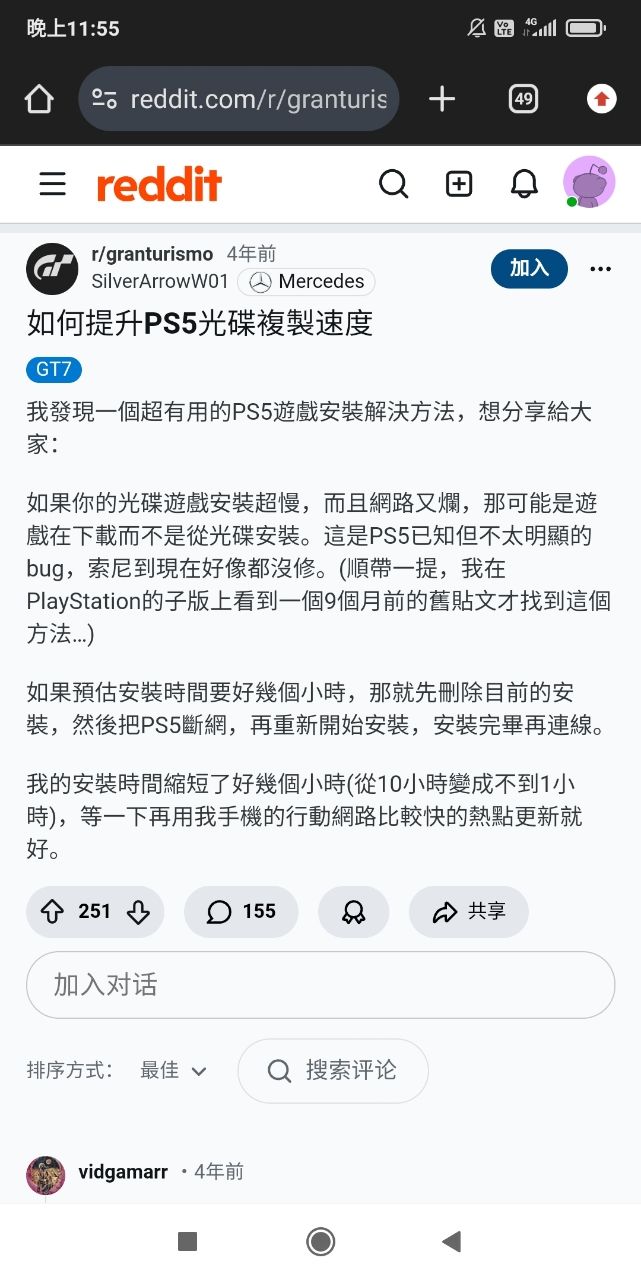The image size is (641, 1280).
Task: Open the notifications bell
Action: (524, 184)
